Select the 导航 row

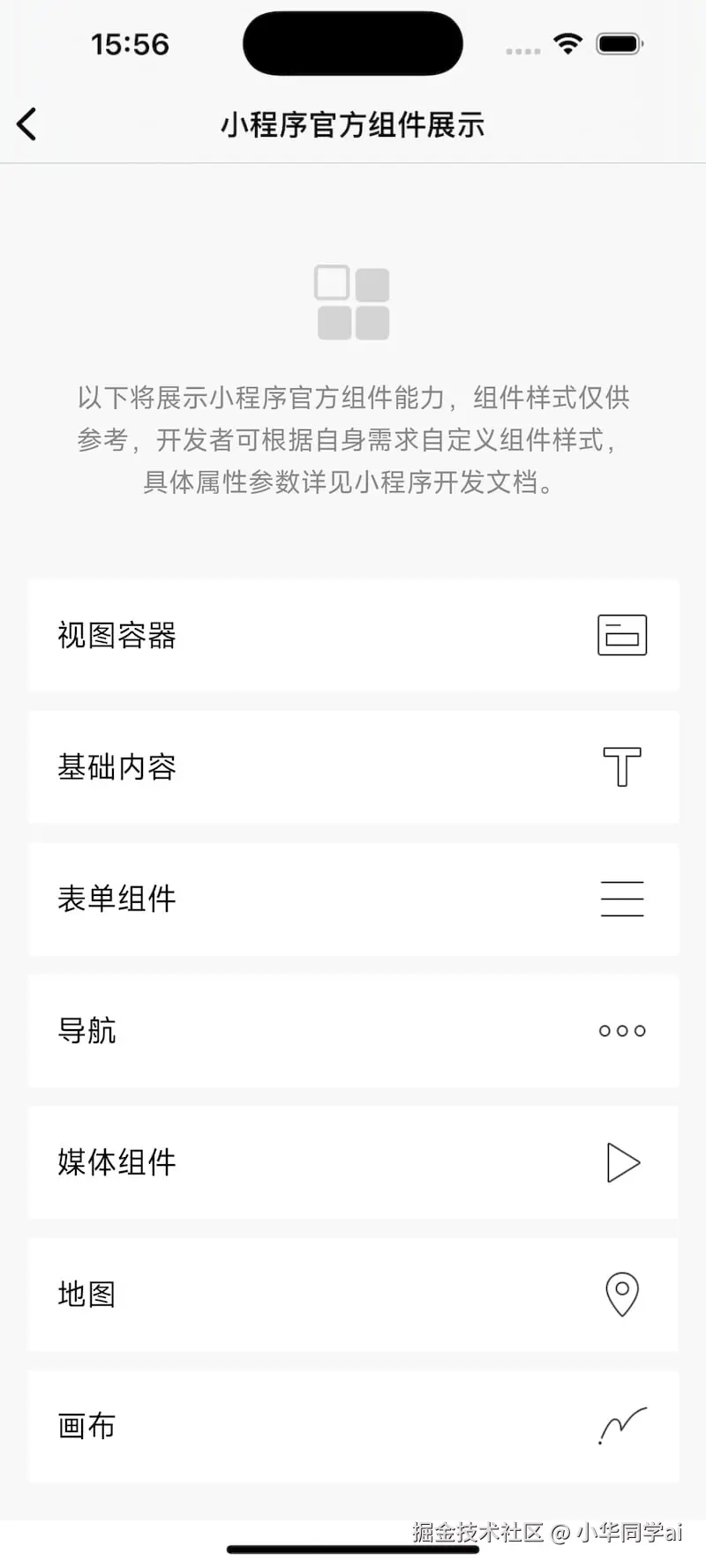[x=353, y=1031]
